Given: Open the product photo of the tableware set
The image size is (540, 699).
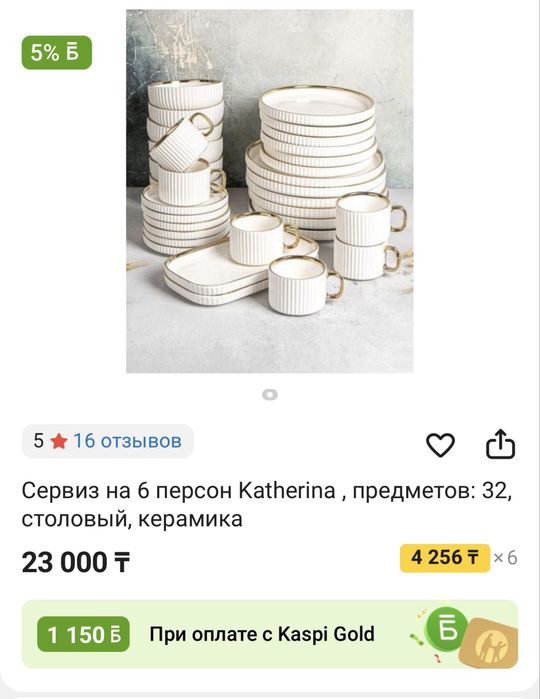Looking at the screenshot, I should pyautogui.click(x=269, y=191).
